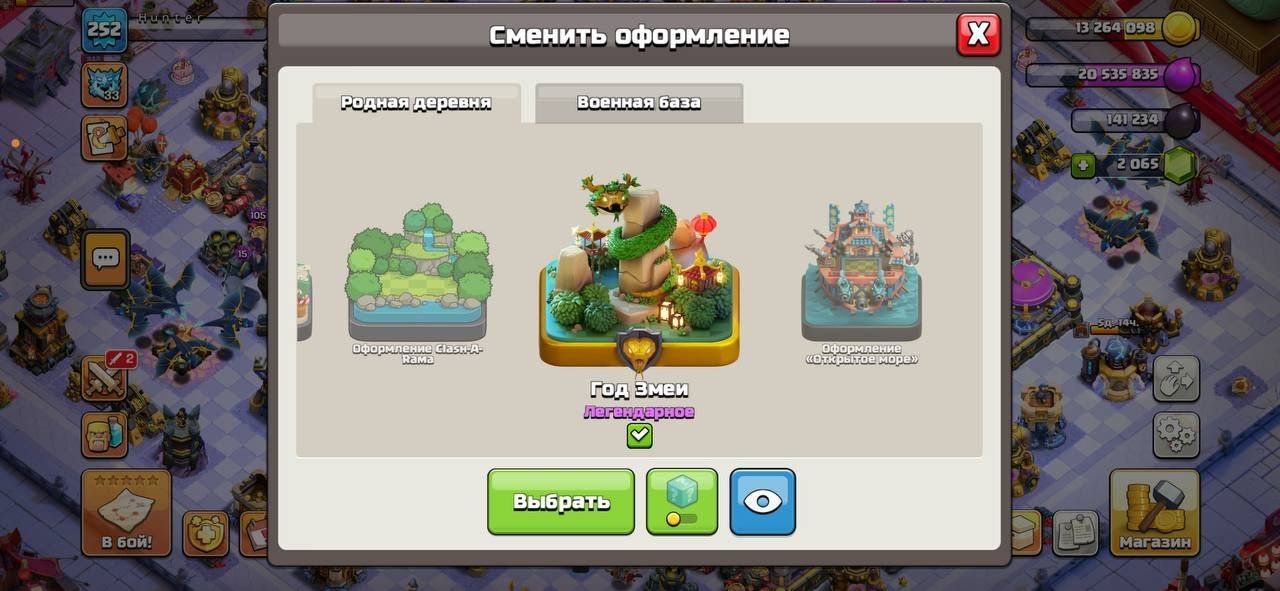Pick the «Оформление Clash-A-Rama» scenery
Viewport: 1280px width, 591px height.
pyautogui.click(x=418, y=275)
